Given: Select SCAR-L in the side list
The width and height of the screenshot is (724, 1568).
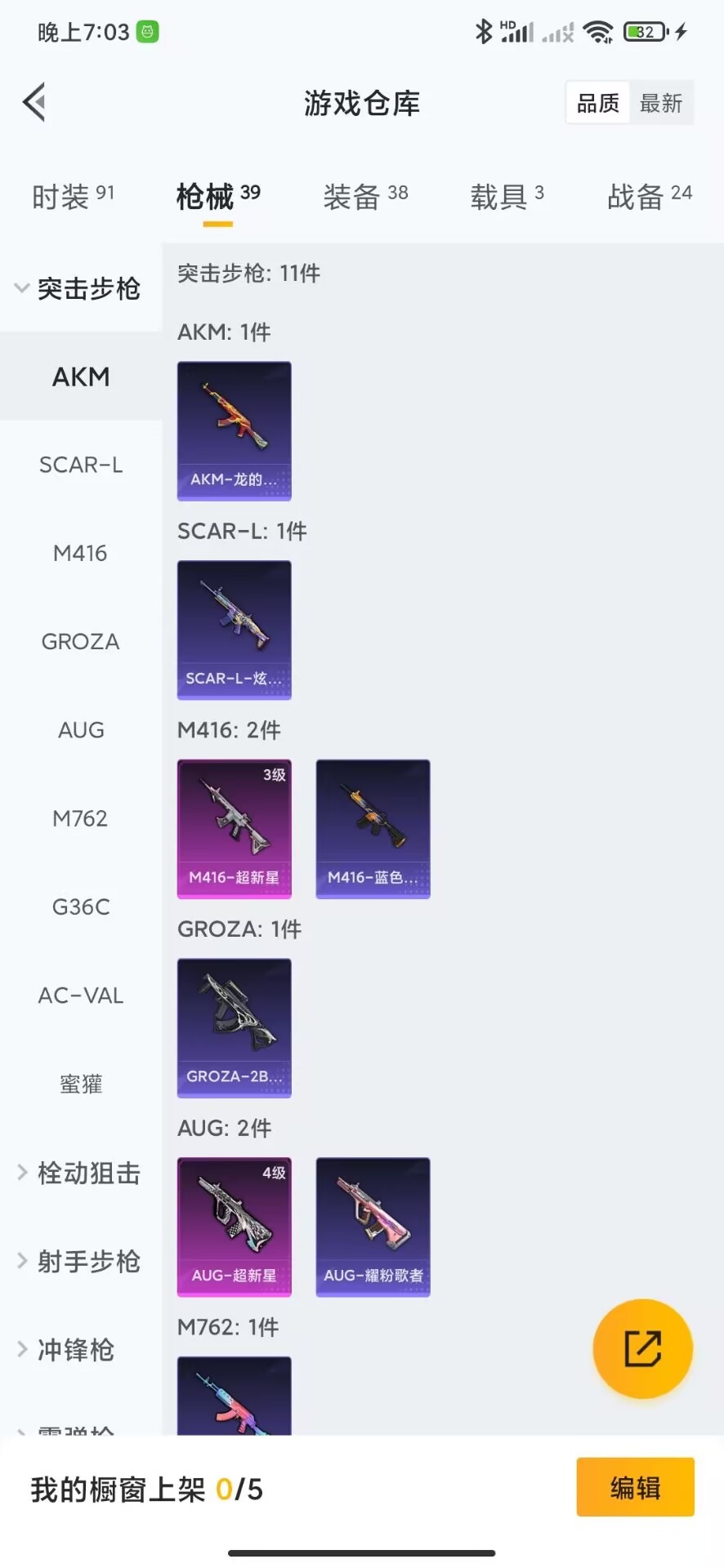Looking at the screenshot, I should (81, 465).
